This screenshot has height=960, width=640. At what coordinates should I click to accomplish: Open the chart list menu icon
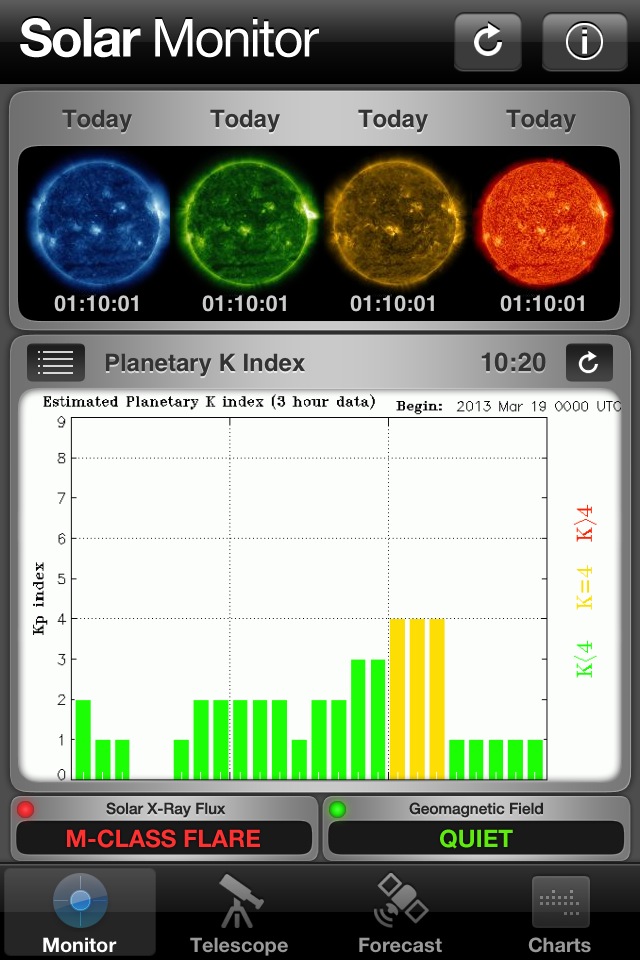(x=55, y=363)
